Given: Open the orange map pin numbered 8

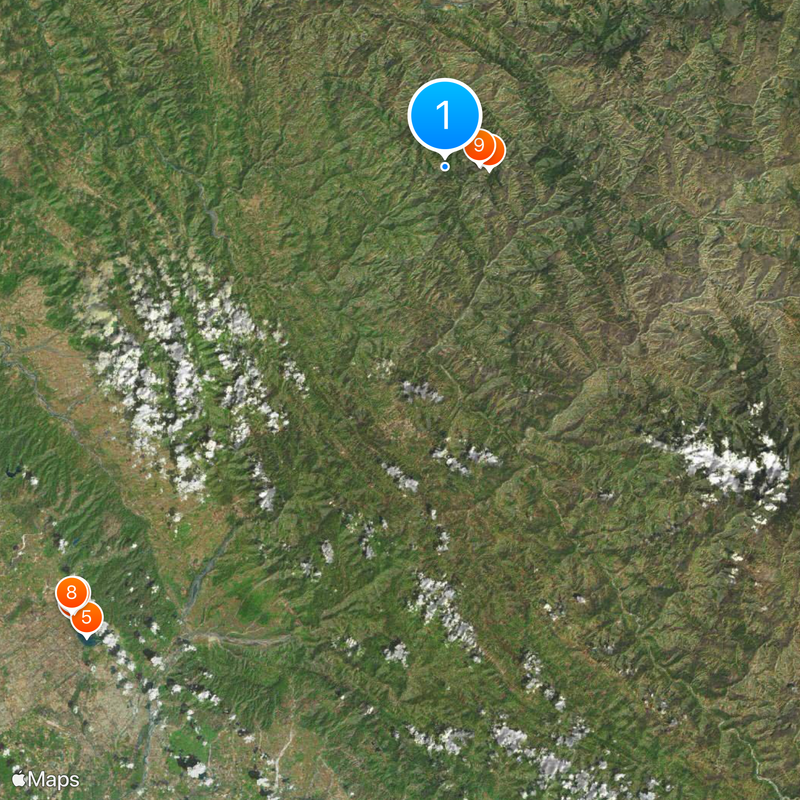Looking at the screenshot, I should pyautogui.click(x=71, y=593).
